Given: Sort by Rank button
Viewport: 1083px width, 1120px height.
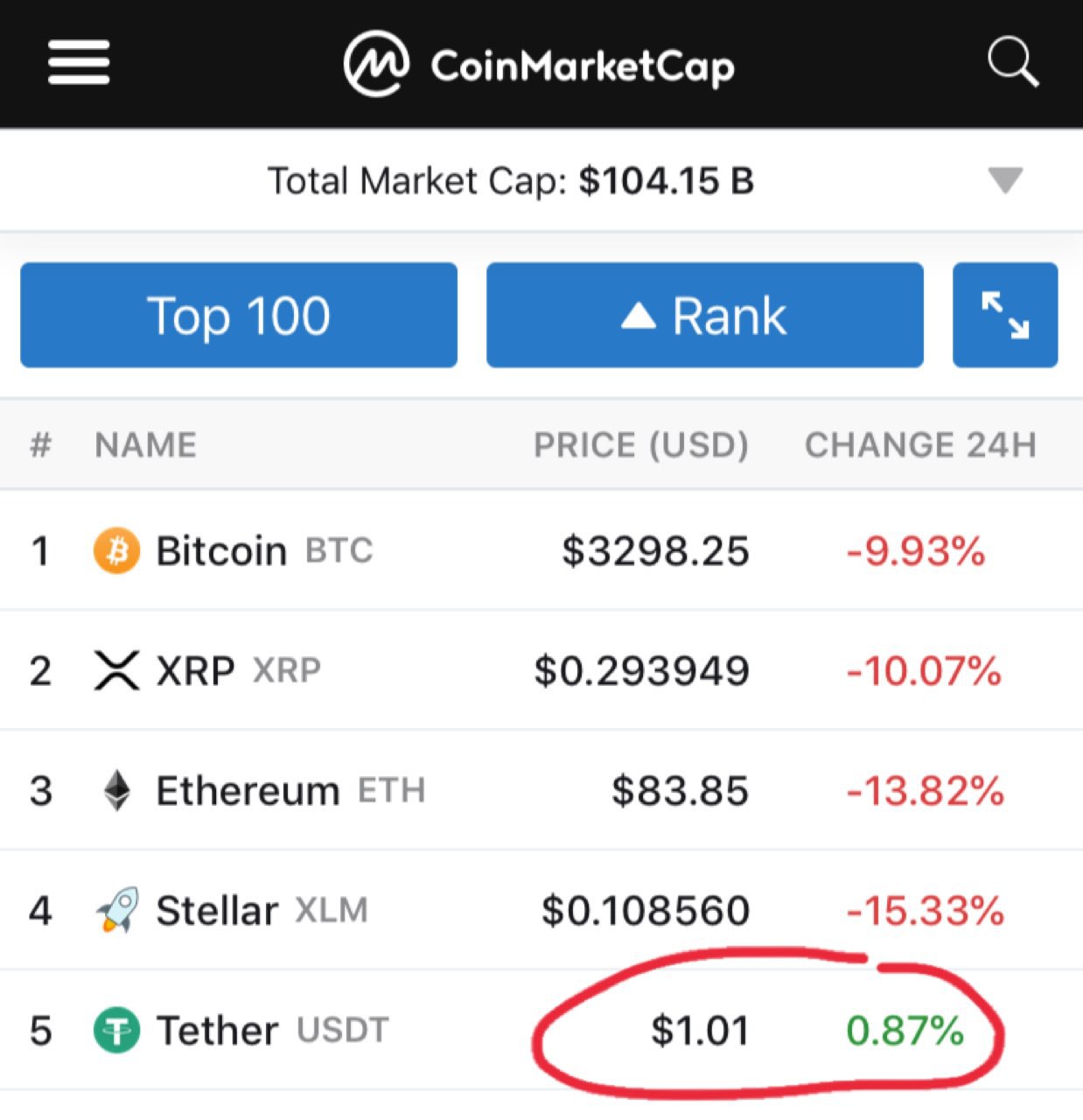Looking at the screenshot, I should point(704,315).
